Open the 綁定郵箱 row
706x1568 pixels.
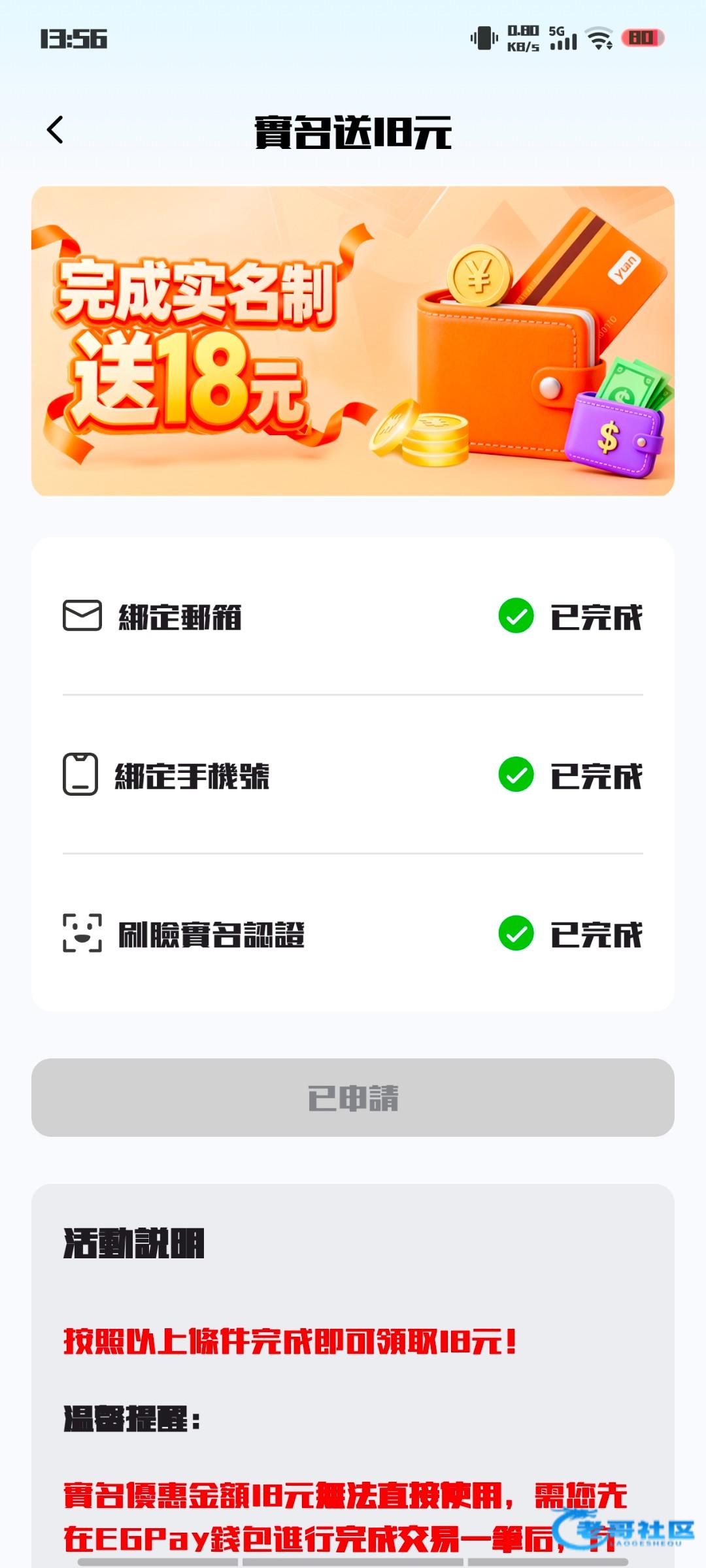pyautogui.click(x=353, y=617)
